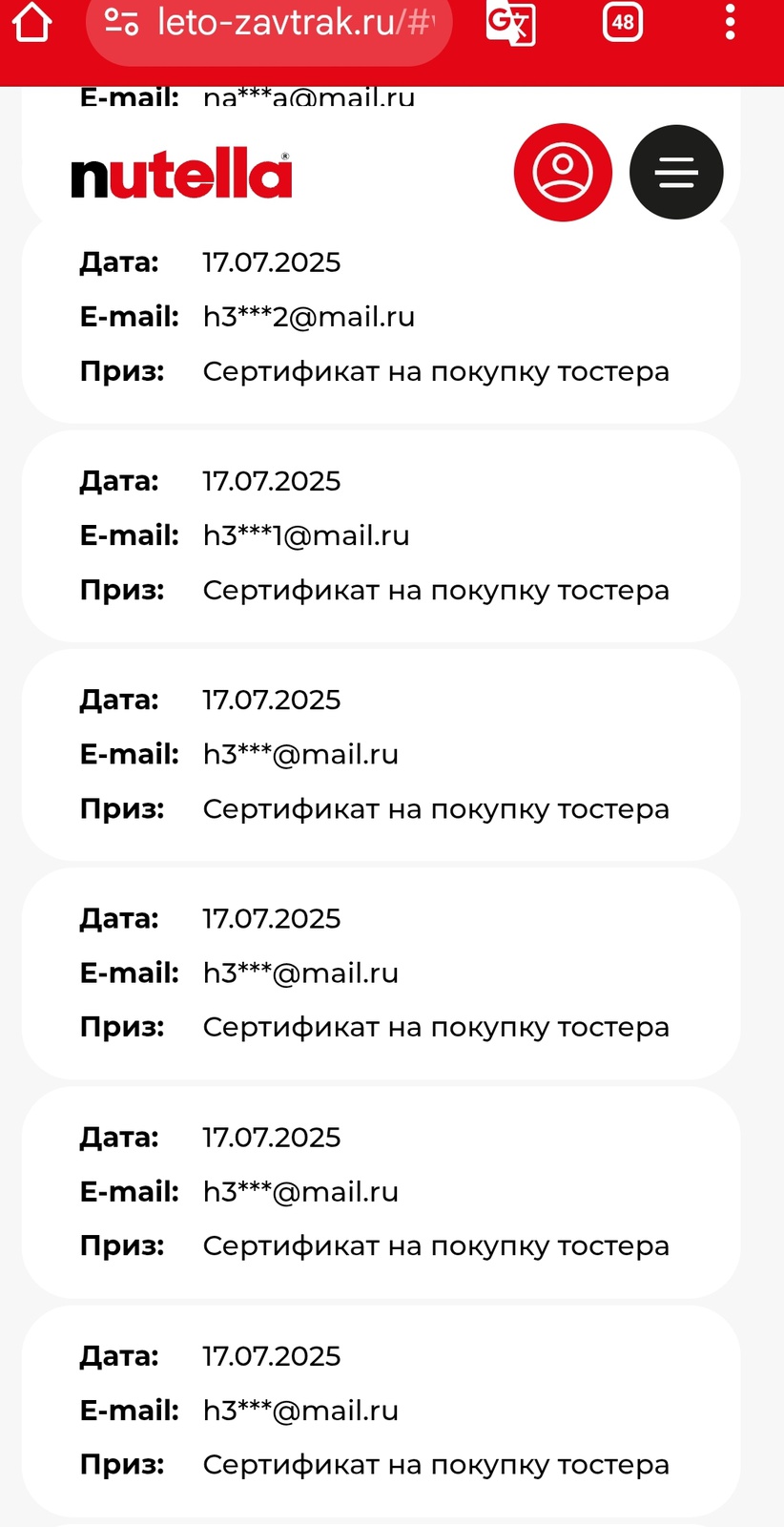Go to the browser home page
Image resolution: width=784 pixels, height=1527 pixels.
pyautogui.click(x=32, y=22)
